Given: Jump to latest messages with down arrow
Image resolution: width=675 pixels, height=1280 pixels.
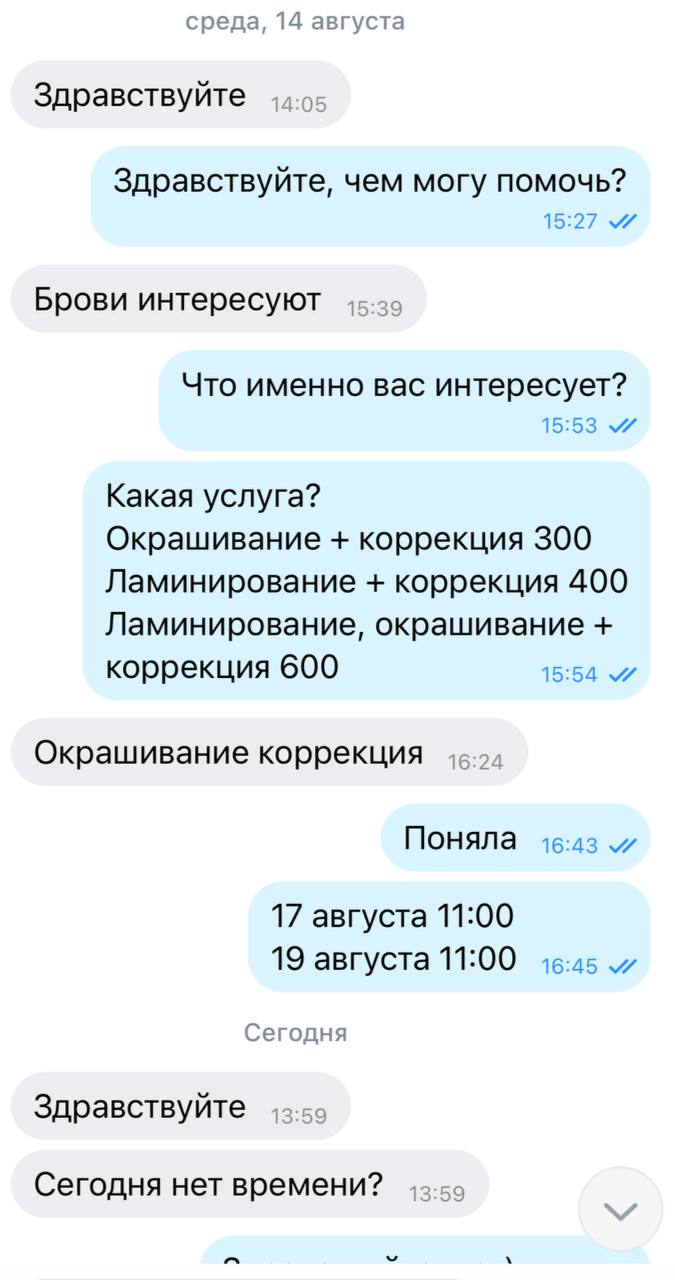Looking at the screenshot, I should click(x=621, y=1209).
